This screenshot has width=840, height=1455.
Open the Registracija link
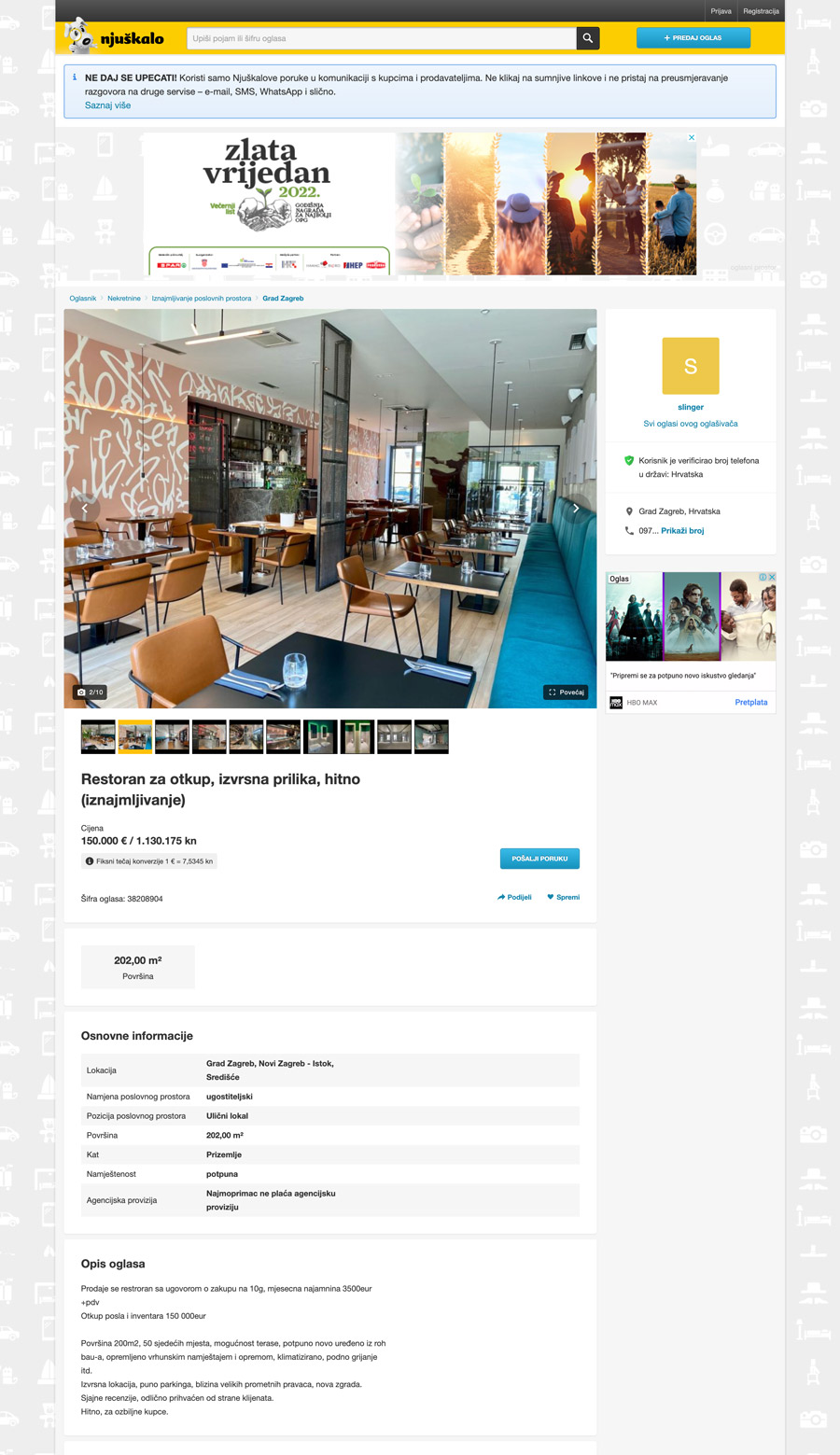(x=761, y=11)
